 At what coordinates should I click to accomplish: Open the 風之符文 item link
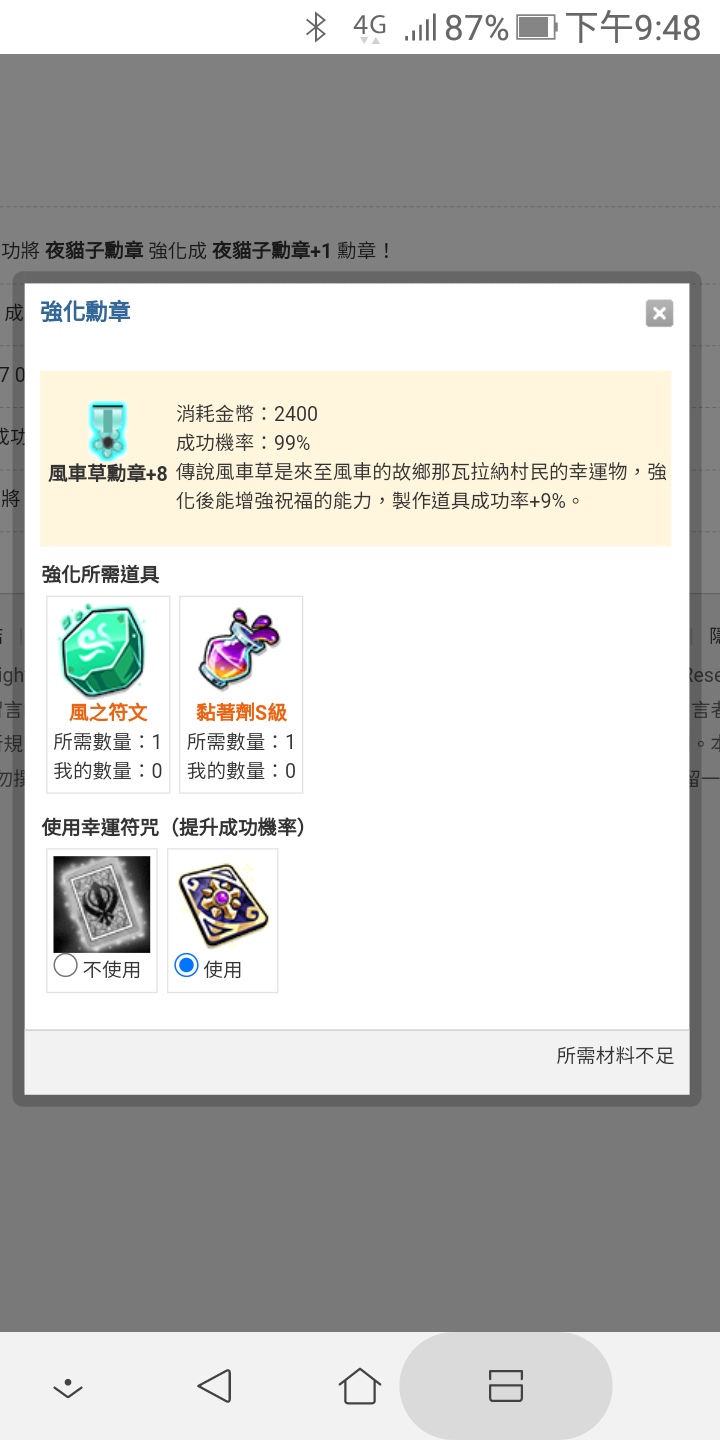click(108, 712)
